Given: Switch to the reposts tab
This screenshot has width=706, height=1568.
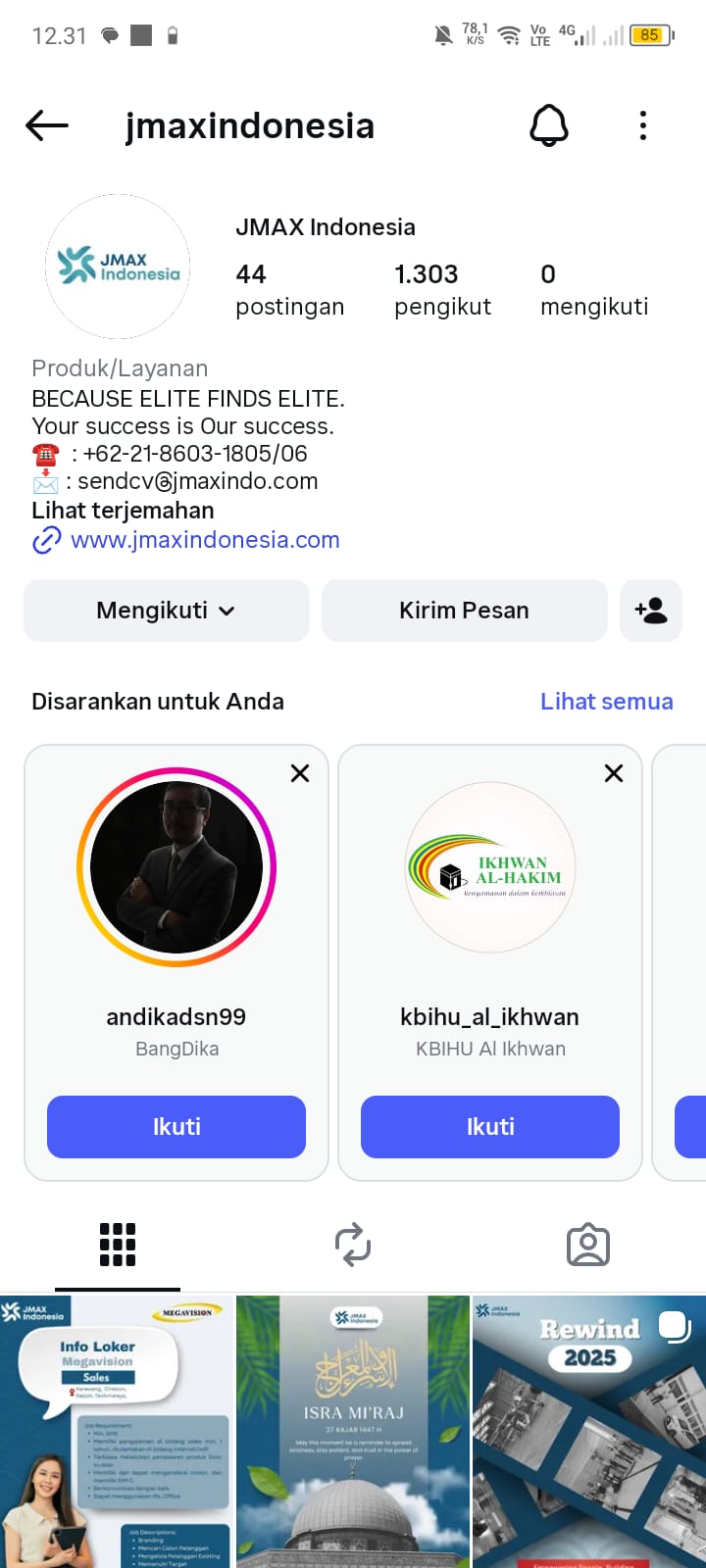Looking at the screenshot, I should 353,1245.
